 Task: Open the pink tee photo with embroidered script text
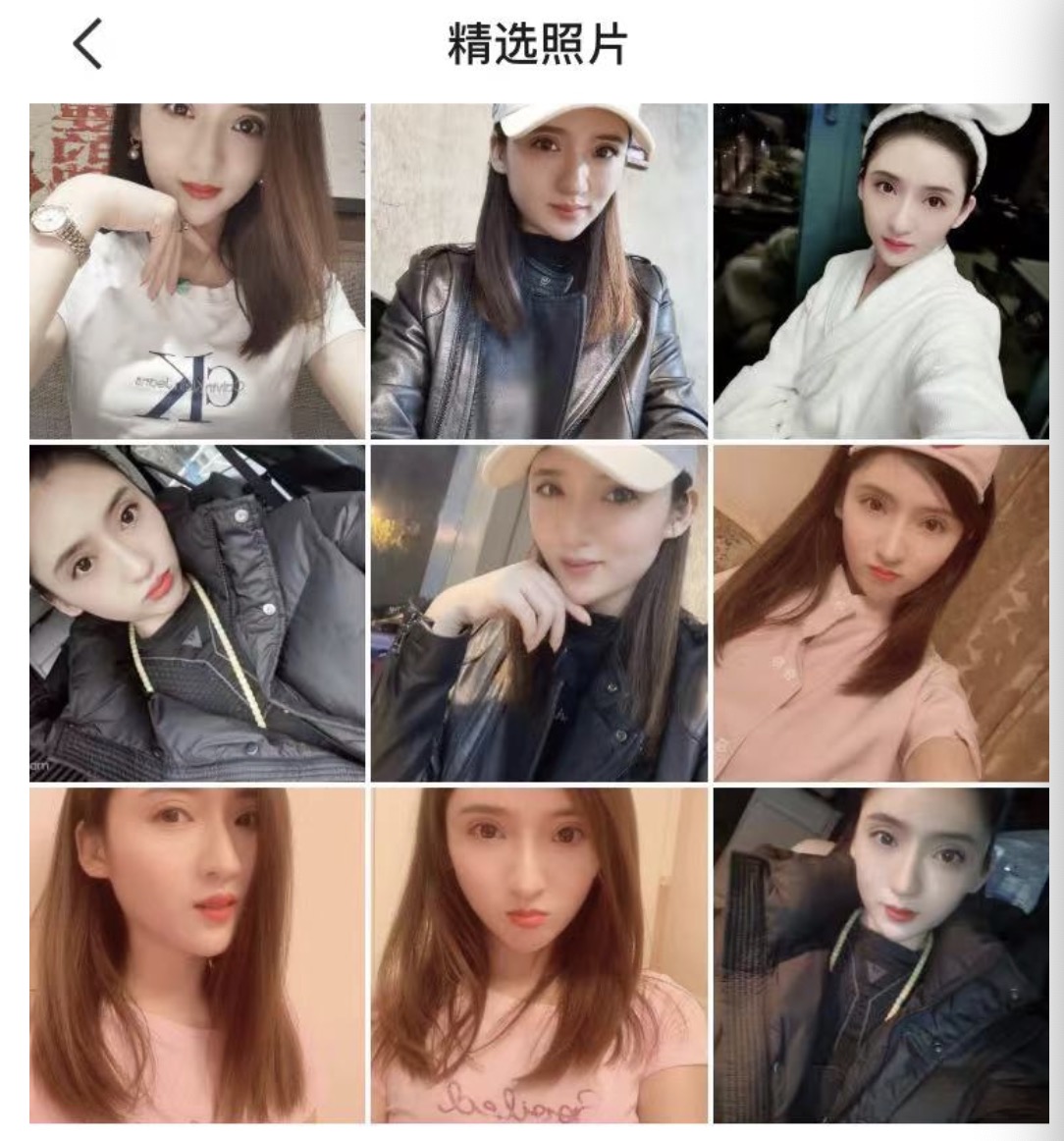coord(538,954)
